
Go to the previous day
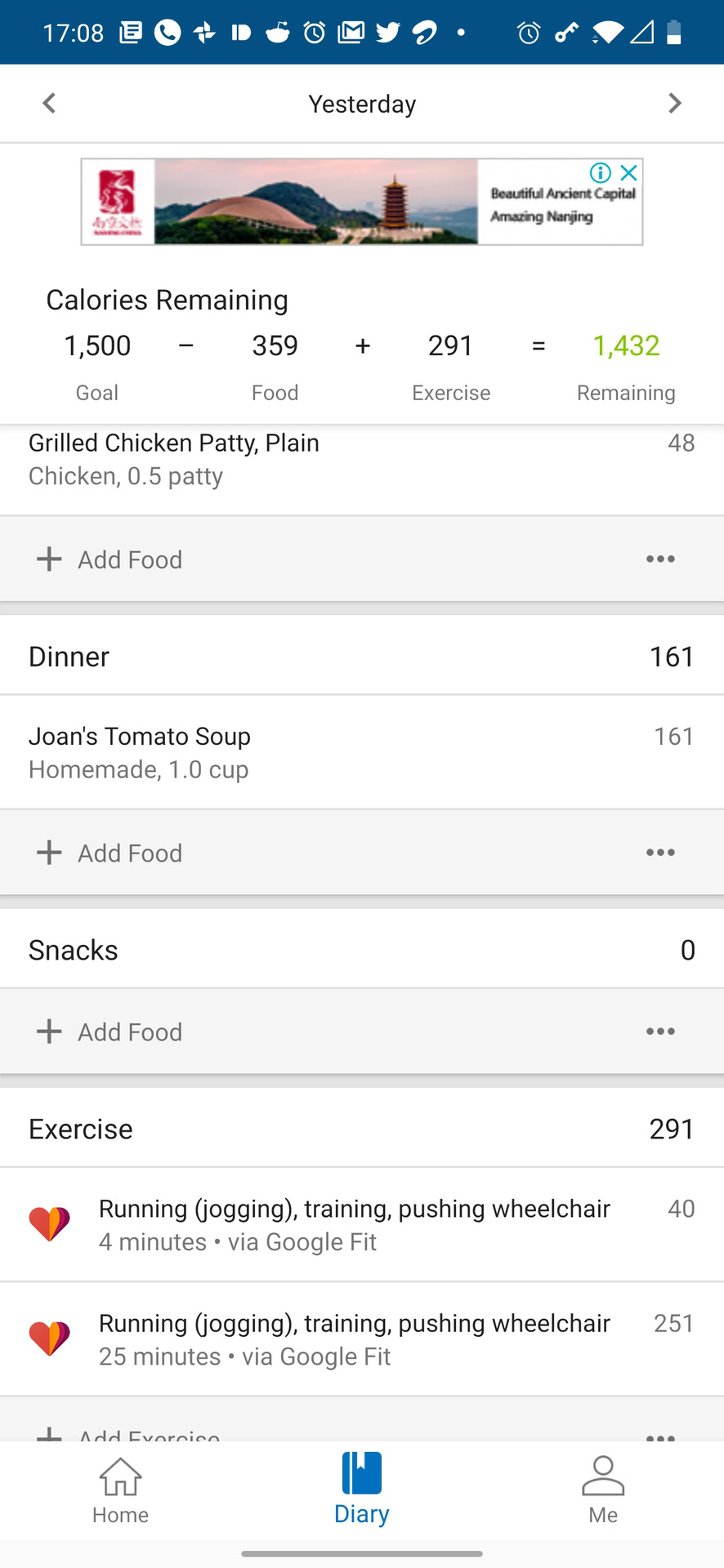pos(49,104)
